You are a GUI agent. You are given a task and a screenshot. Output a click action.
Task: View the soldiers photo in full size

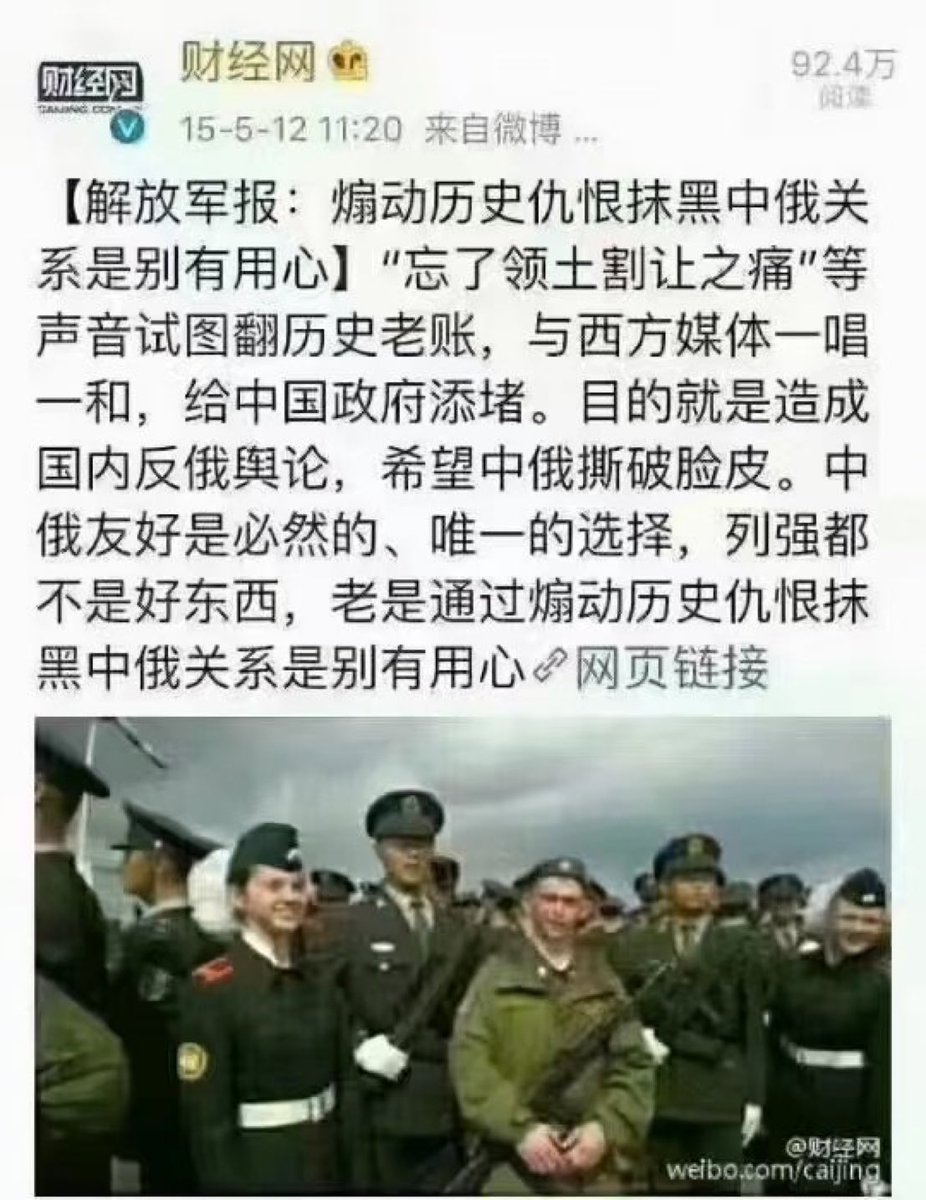[x=462, y=955]
